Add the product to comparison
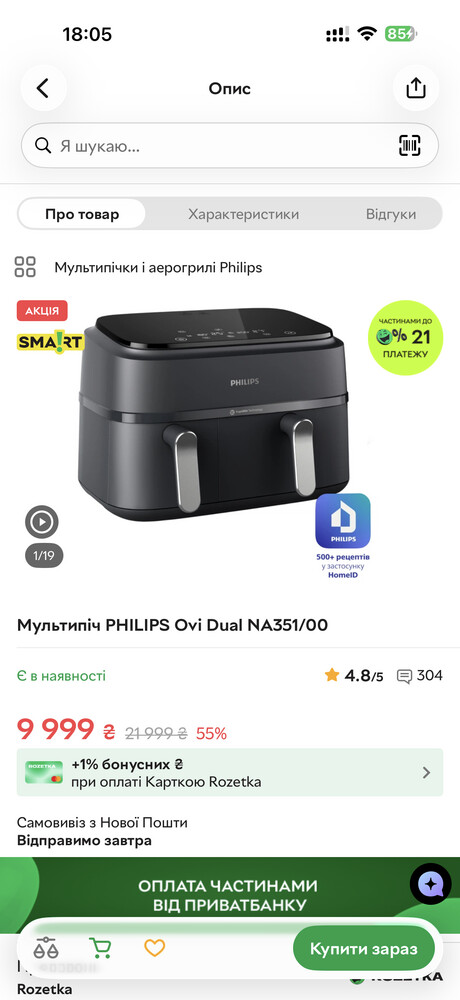Image resolution: width=460 pixels, height=1000 pixels. coord(46,948)
